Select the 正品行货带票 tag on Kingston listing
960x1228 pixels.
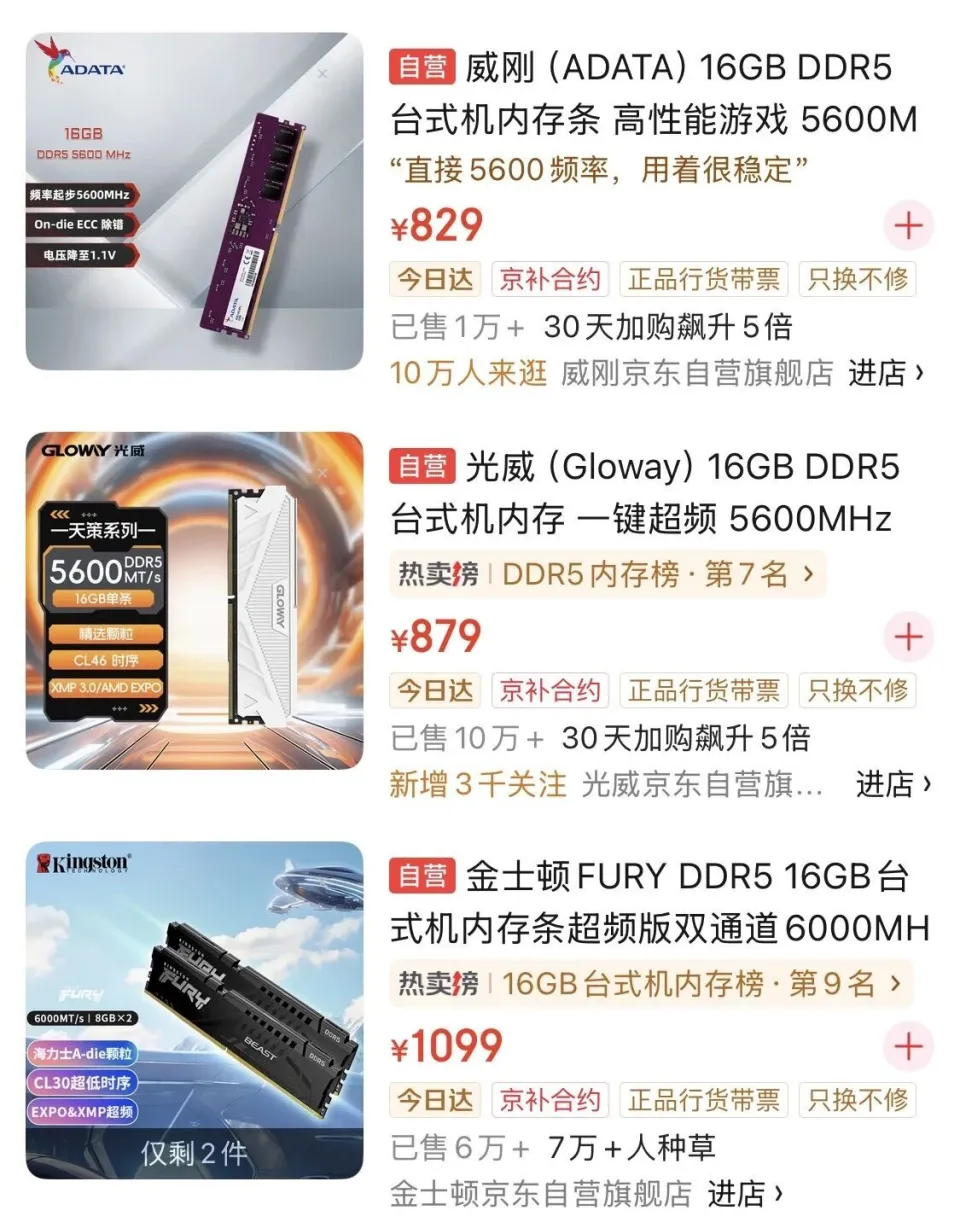tap(704, 1100)
